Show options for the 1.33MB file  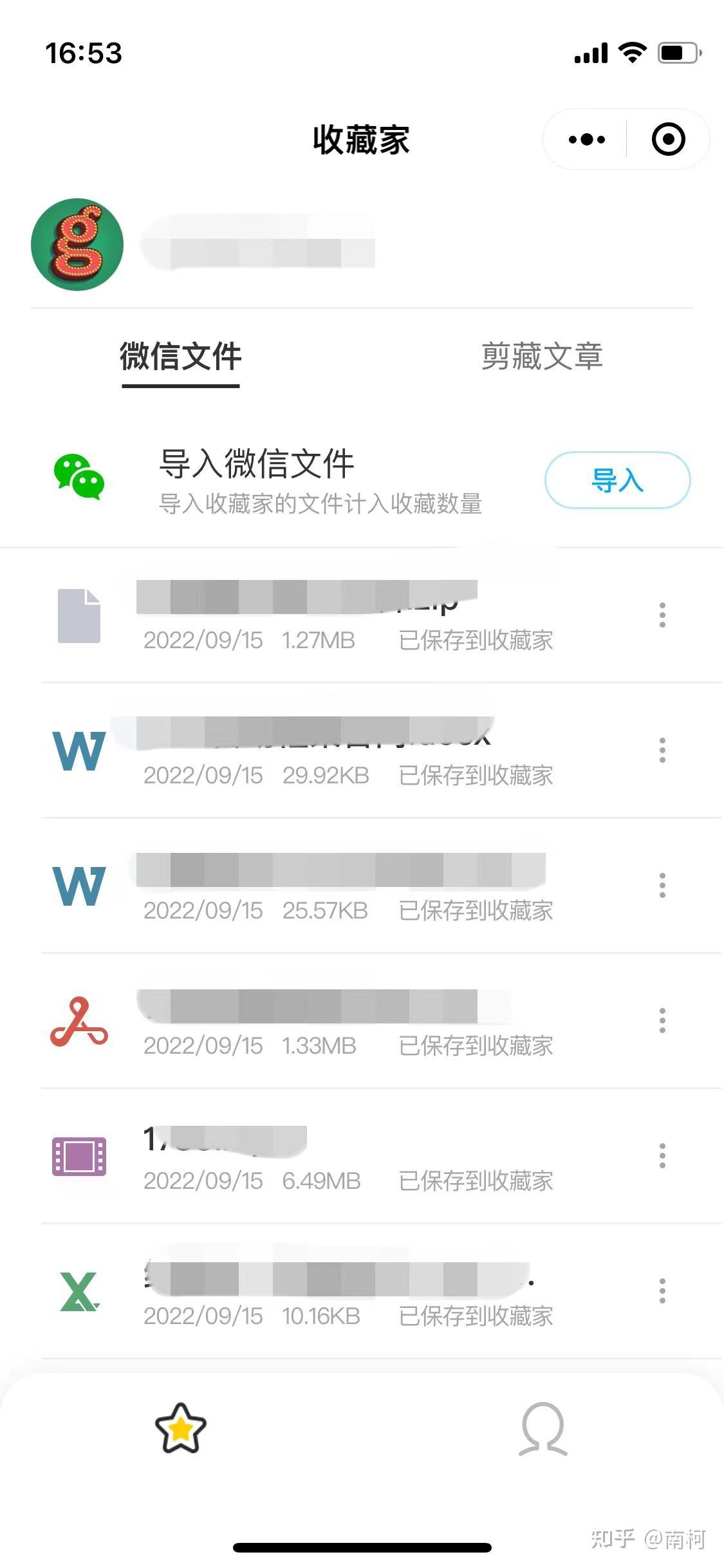(x=662, y=1021)
